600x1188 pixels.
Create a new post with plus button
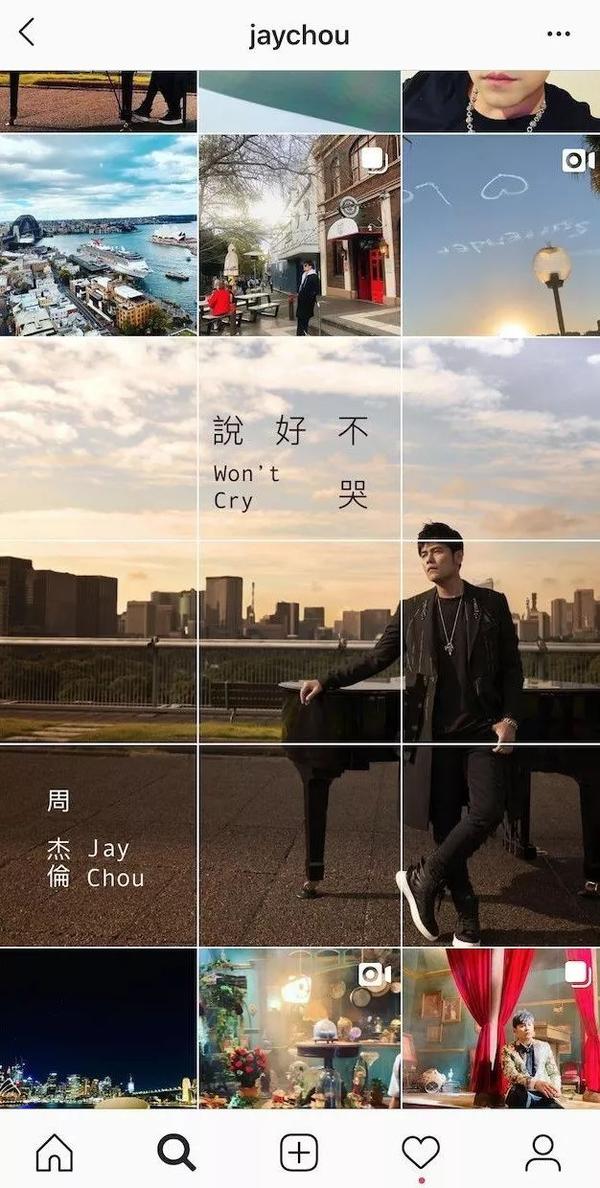coord(299,1152)
